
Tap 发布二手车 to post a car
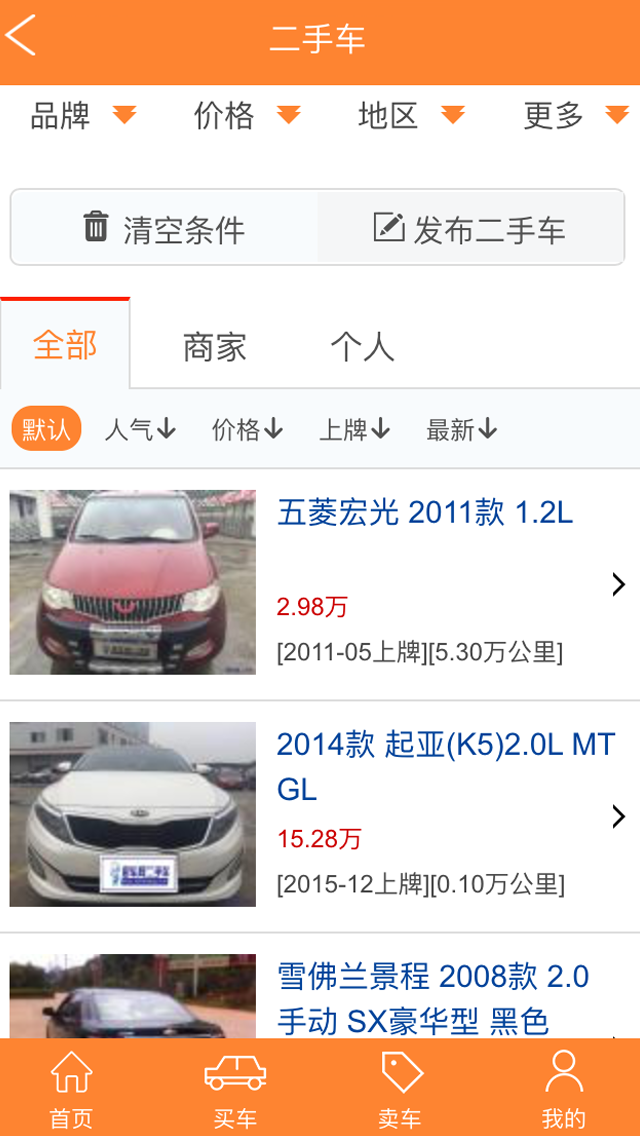(470, 229)
